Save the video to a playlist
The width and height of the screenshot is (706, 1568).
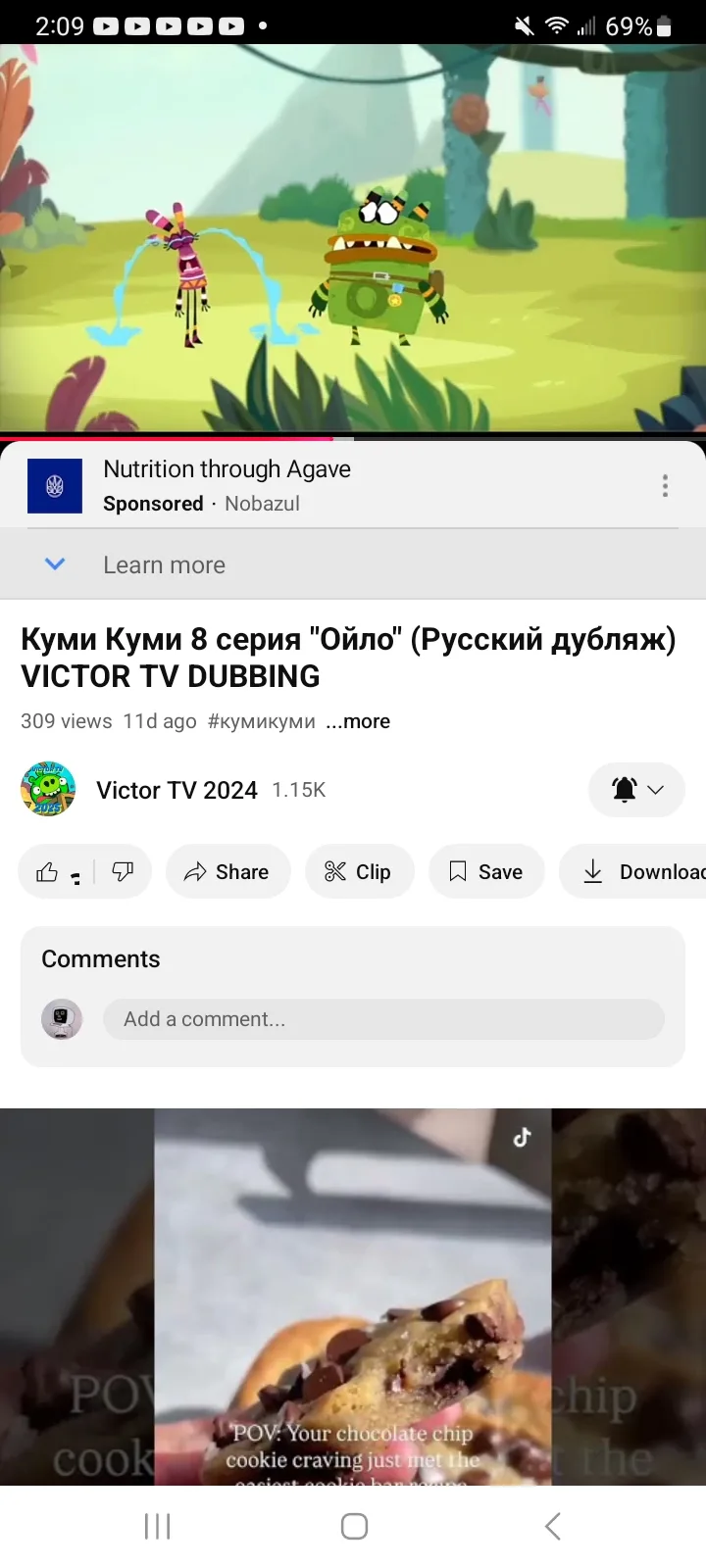pos(486,872)
